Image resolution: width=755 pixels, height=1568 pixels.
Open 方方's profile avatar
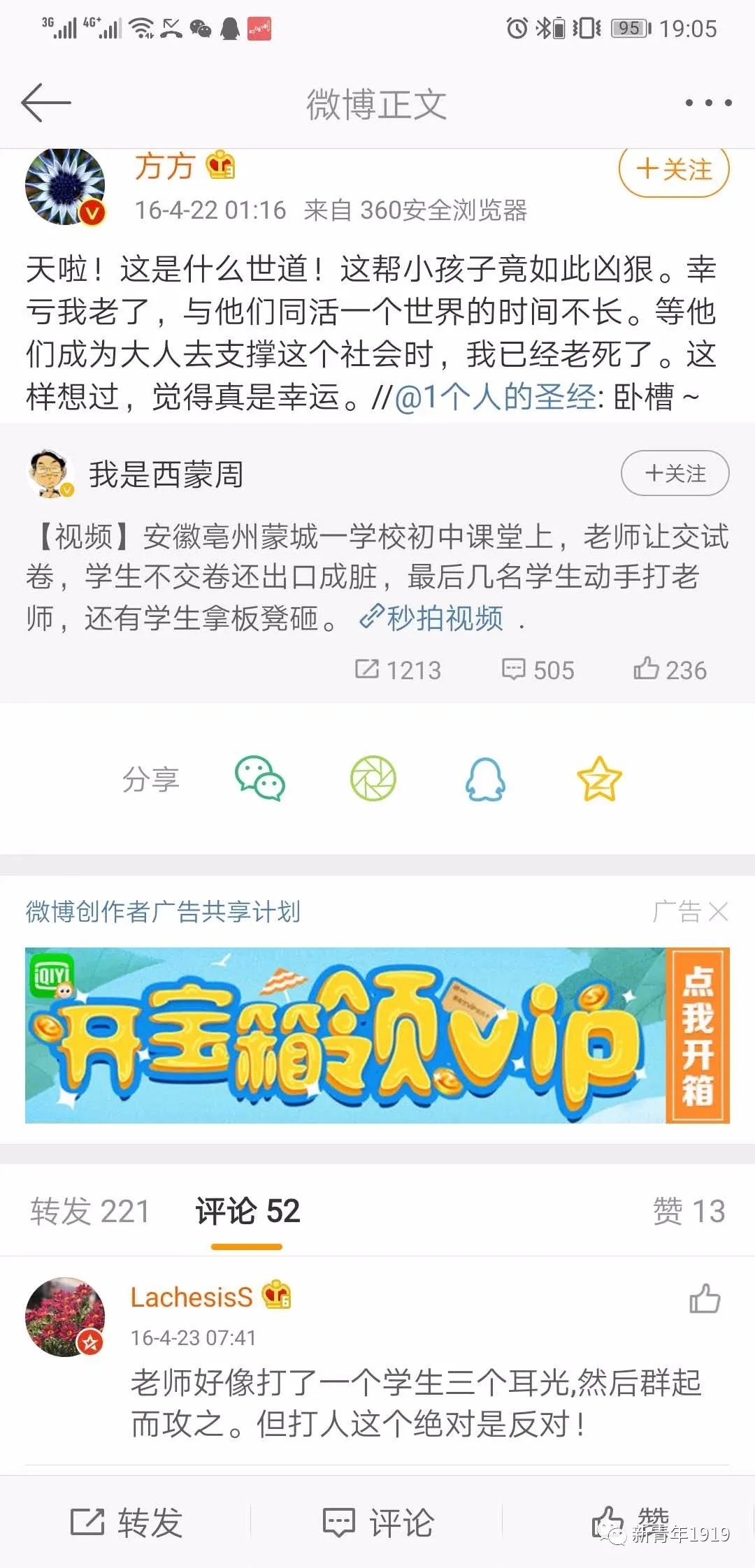coord(65,187)
